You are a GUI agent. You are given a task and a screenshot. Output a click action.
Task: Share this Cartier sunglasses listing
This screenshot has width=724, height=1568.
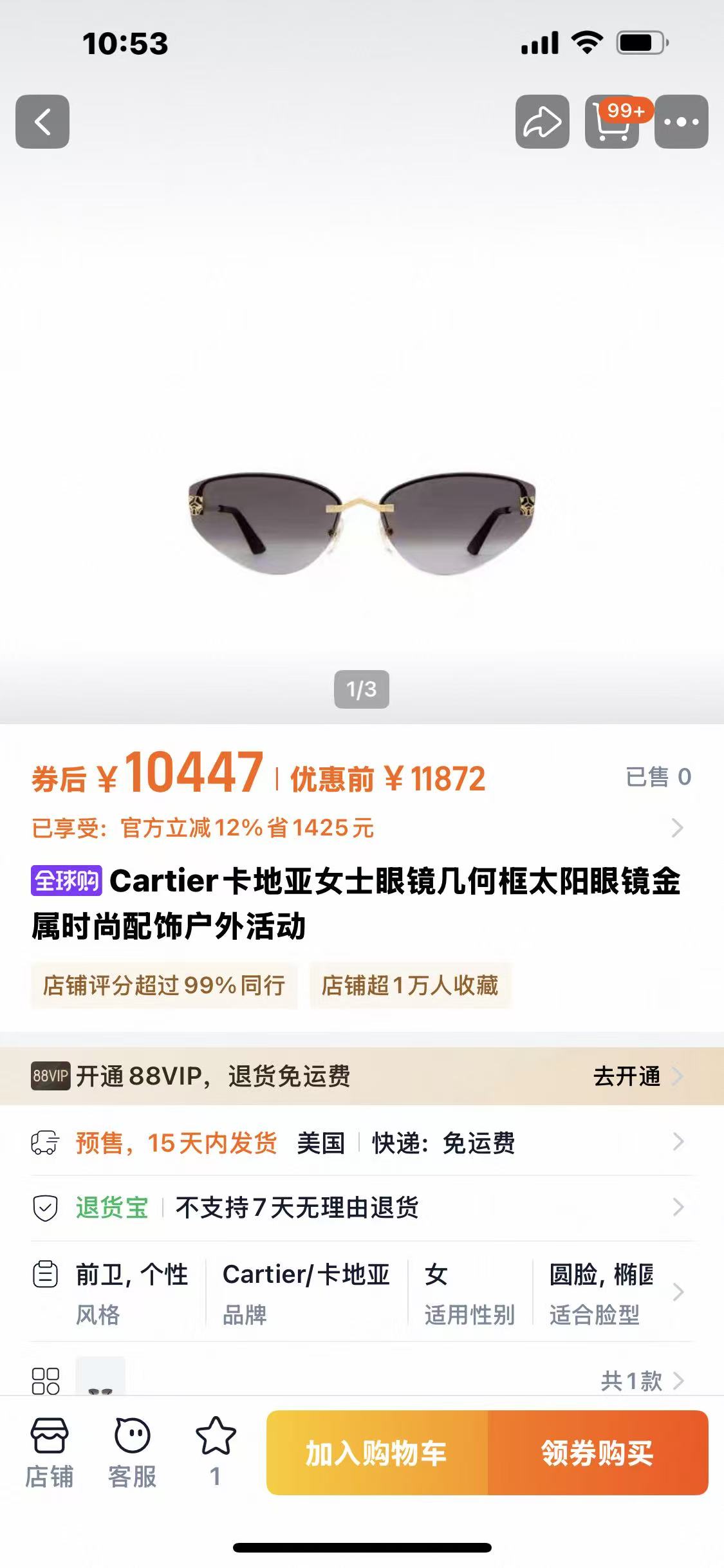click(542, 122)
